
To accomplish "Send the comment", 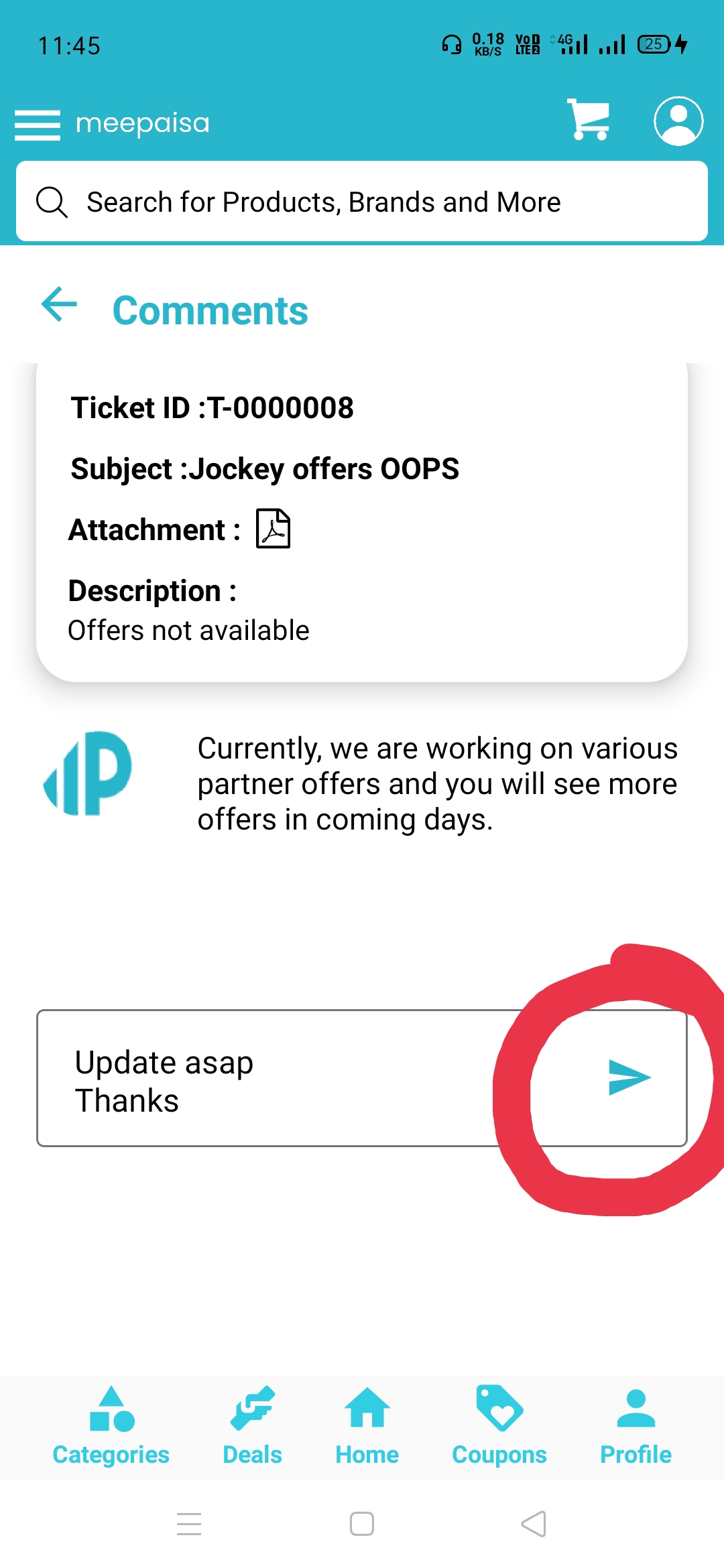I will click(629, 1077).
